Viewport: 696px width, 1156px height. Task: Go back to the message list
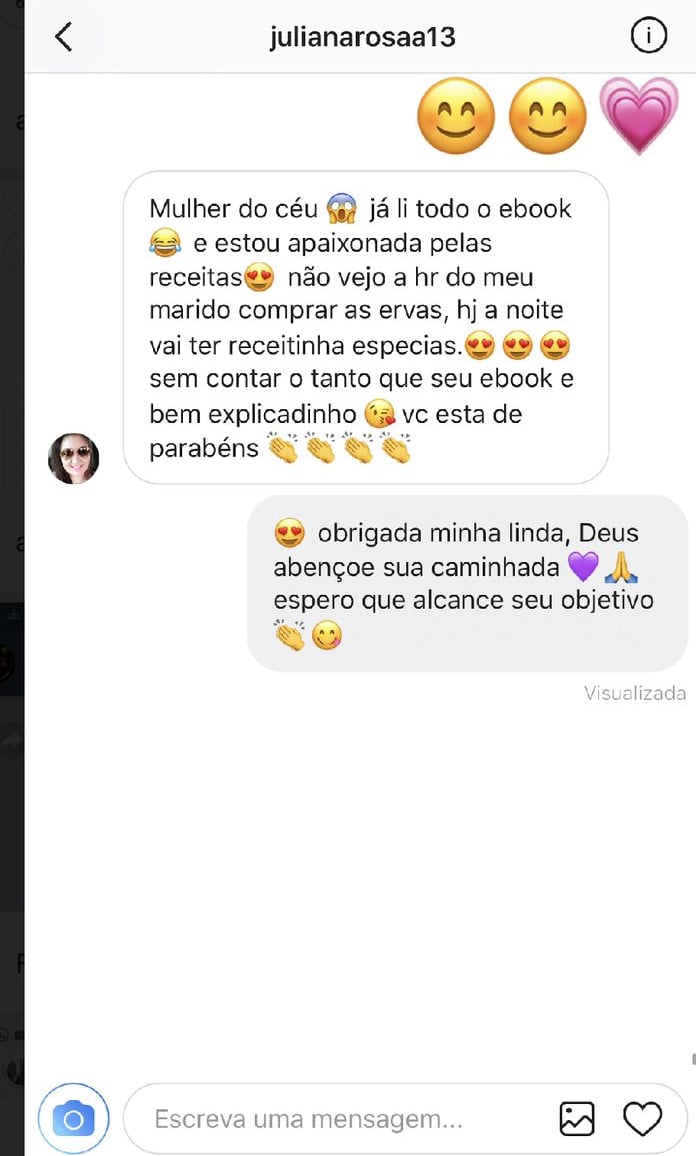pos(63,37)
